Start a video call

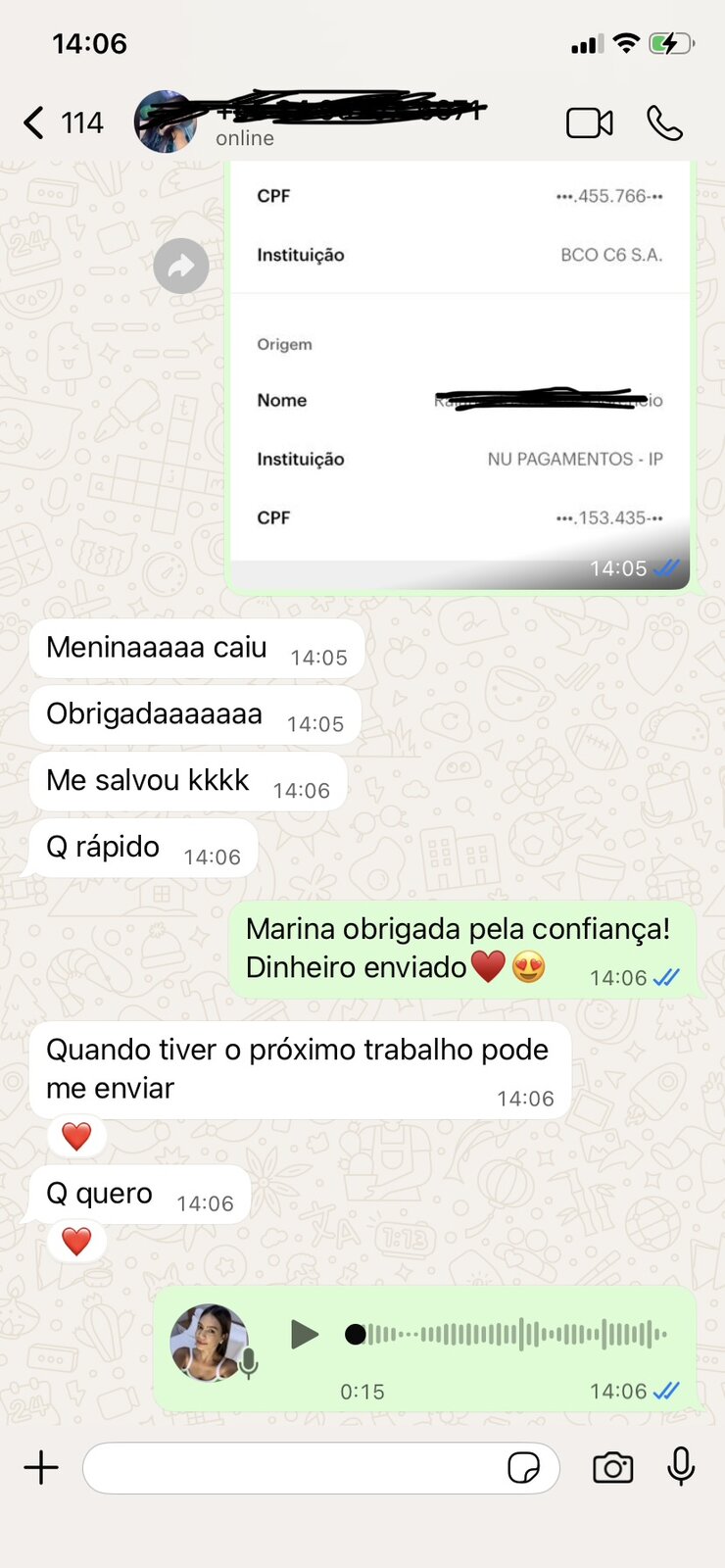pyautogui.click(x=589, y=123)
